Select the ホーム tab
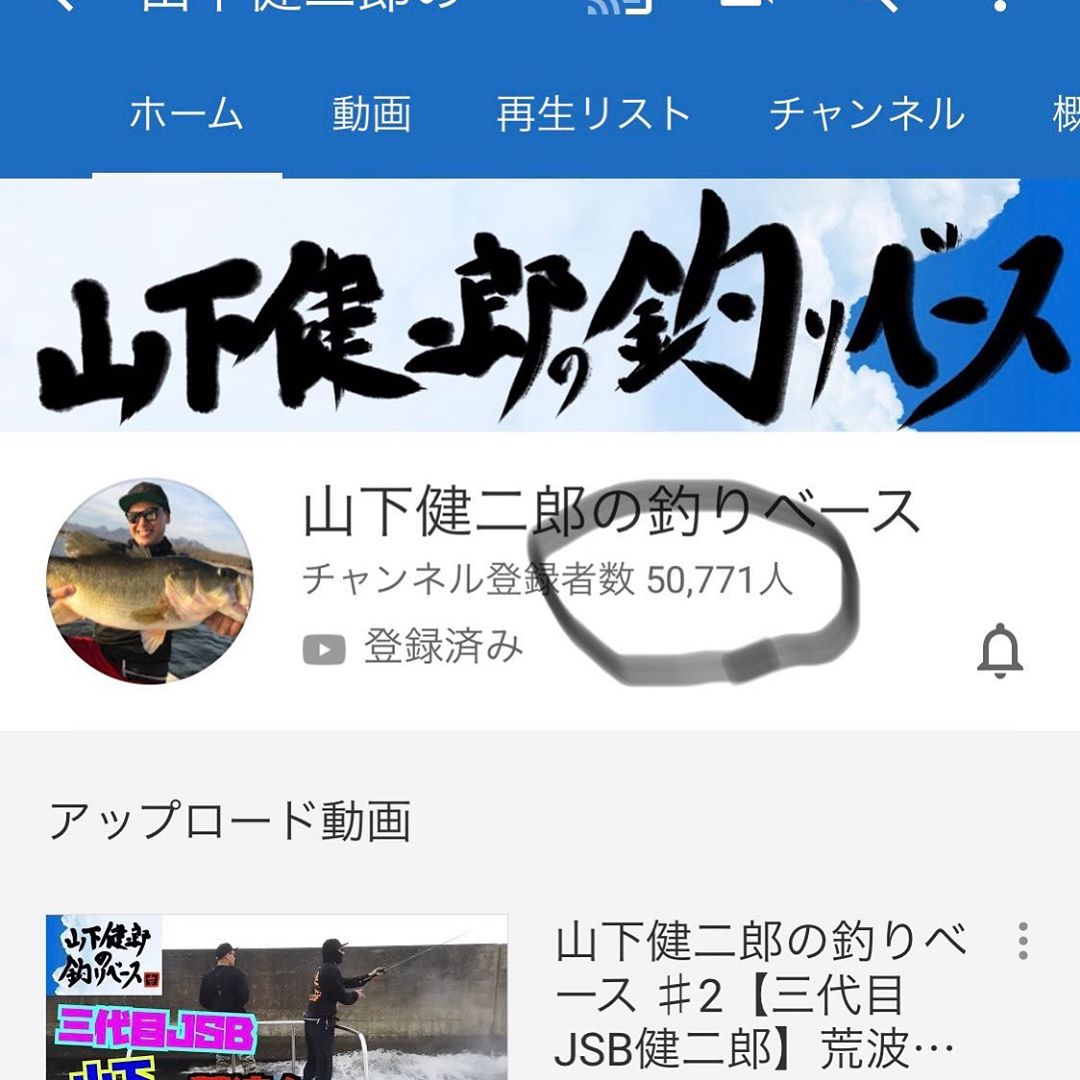Viewport: 1080px width, 1080px height. pyautogui.click(x=187, y=115)
